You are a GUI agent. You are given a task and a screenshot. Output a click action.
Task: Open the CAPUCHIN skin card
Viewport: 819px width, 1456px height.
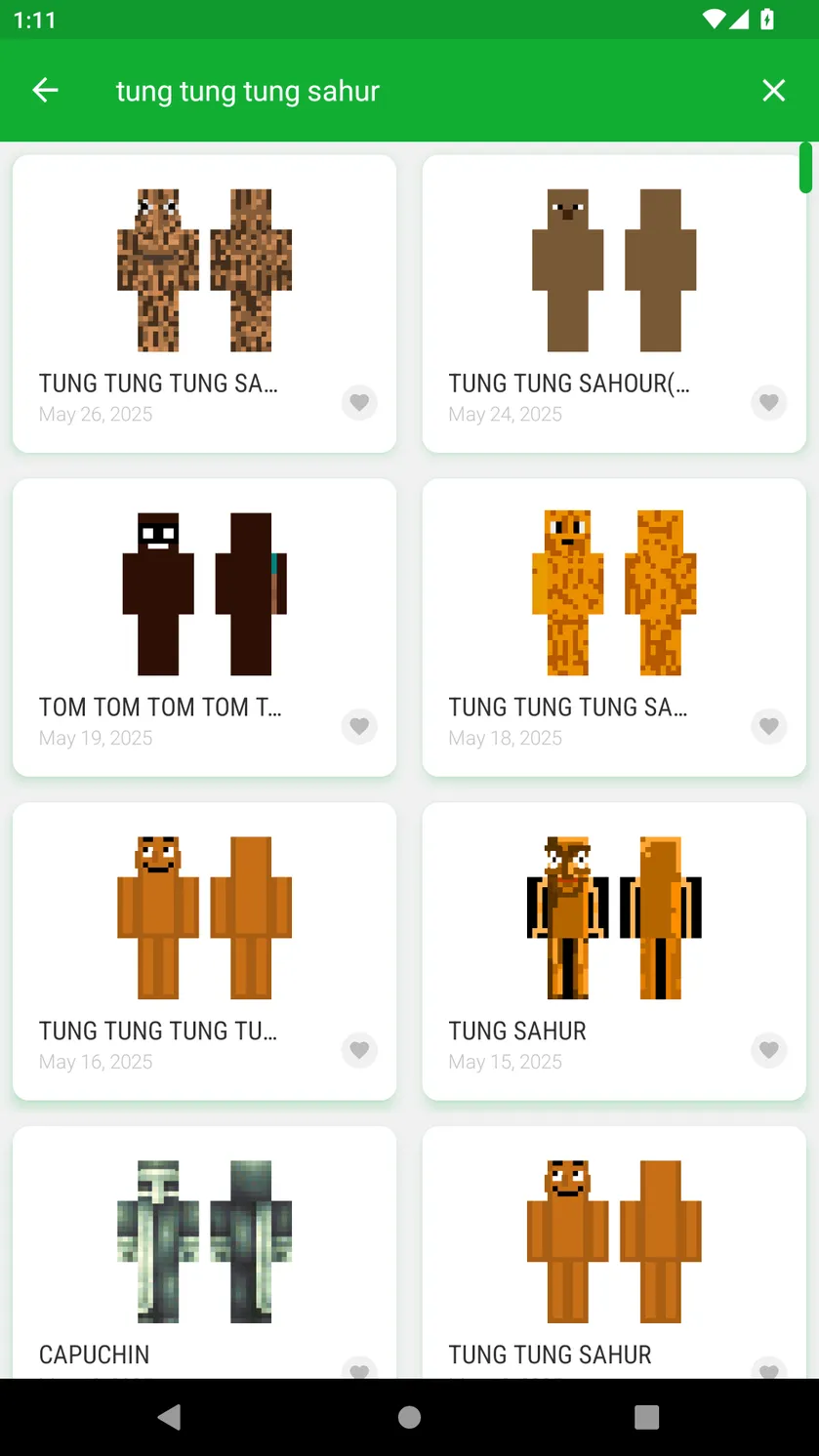[204, 1252]
